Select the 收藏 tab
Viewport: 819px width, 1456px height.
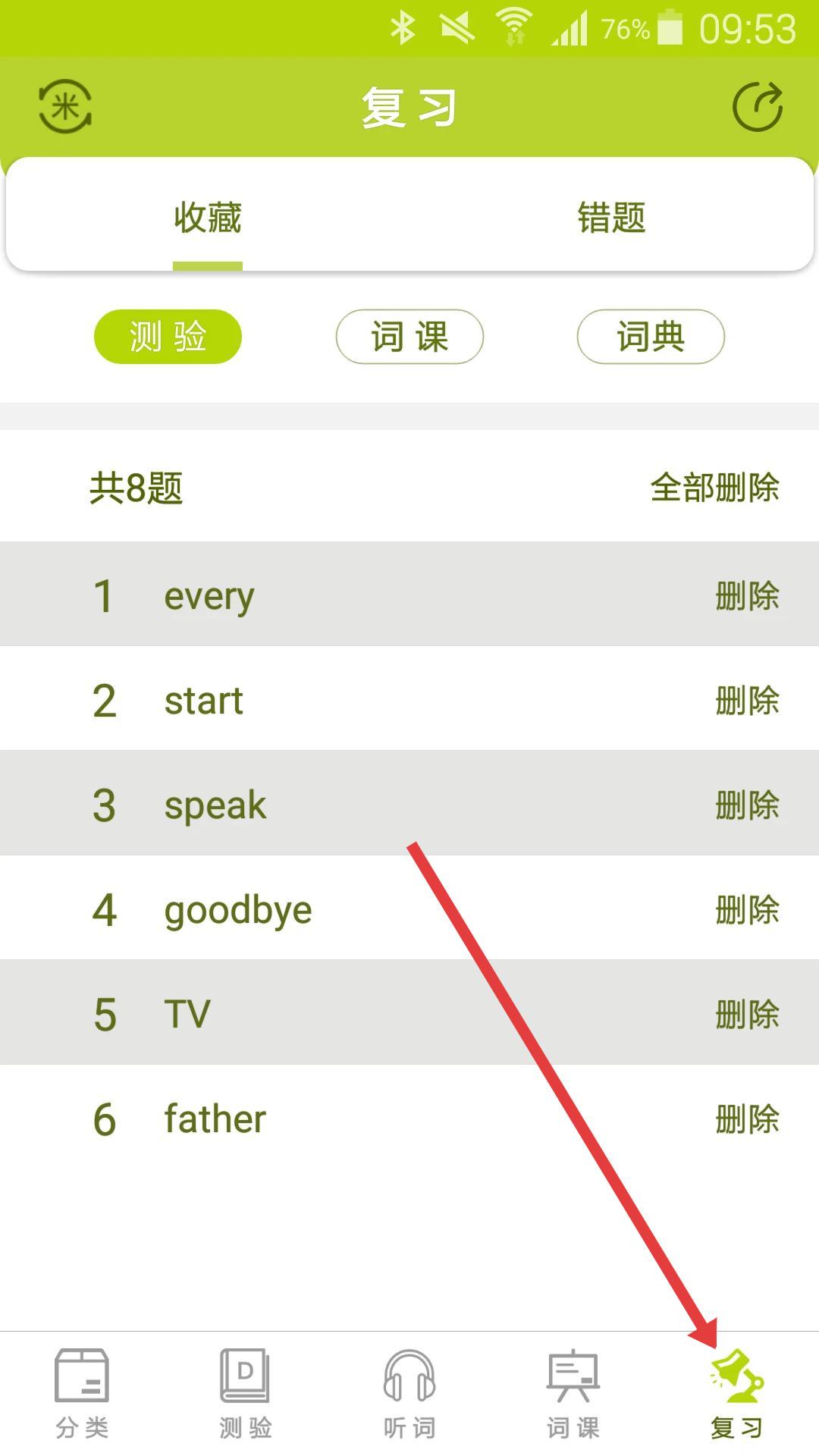[x=208, y=218]
